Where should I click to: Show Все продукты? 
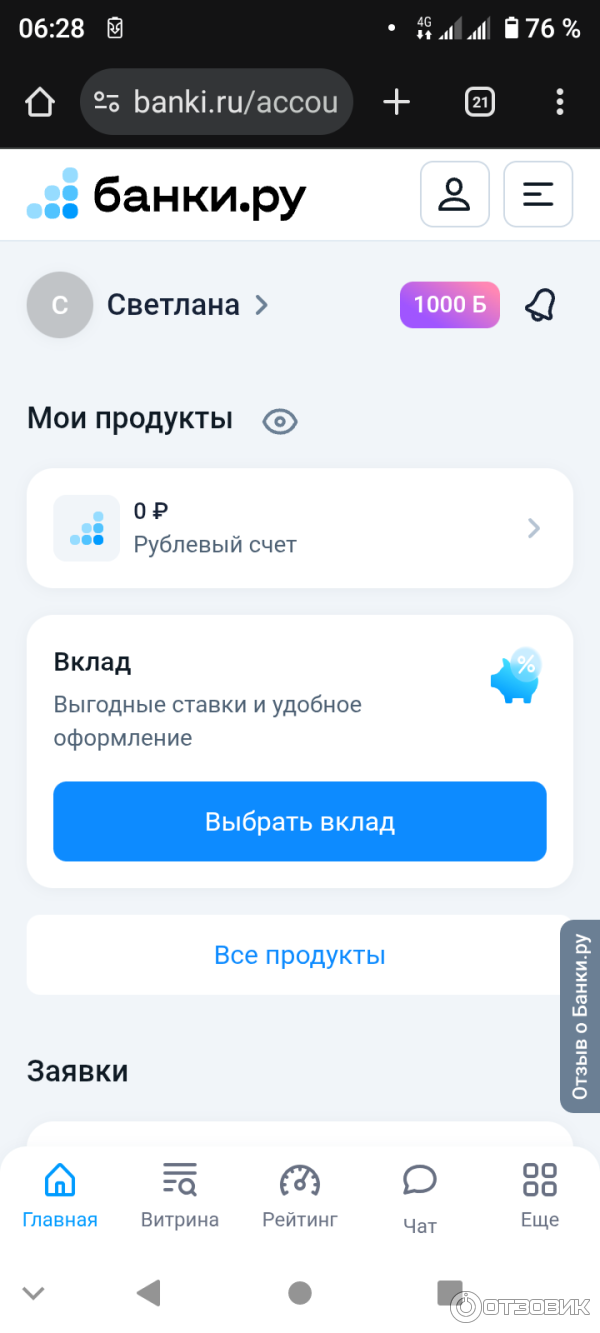tap(300, 955)
